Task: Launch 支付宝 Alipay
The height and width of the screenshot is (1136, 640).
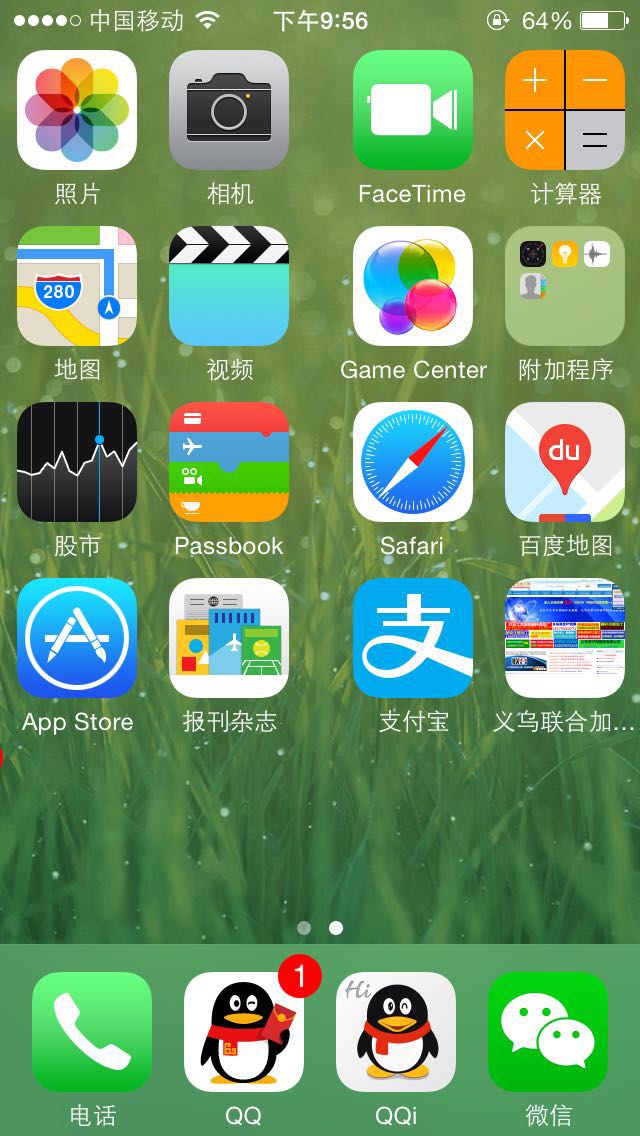Action: 412,638
